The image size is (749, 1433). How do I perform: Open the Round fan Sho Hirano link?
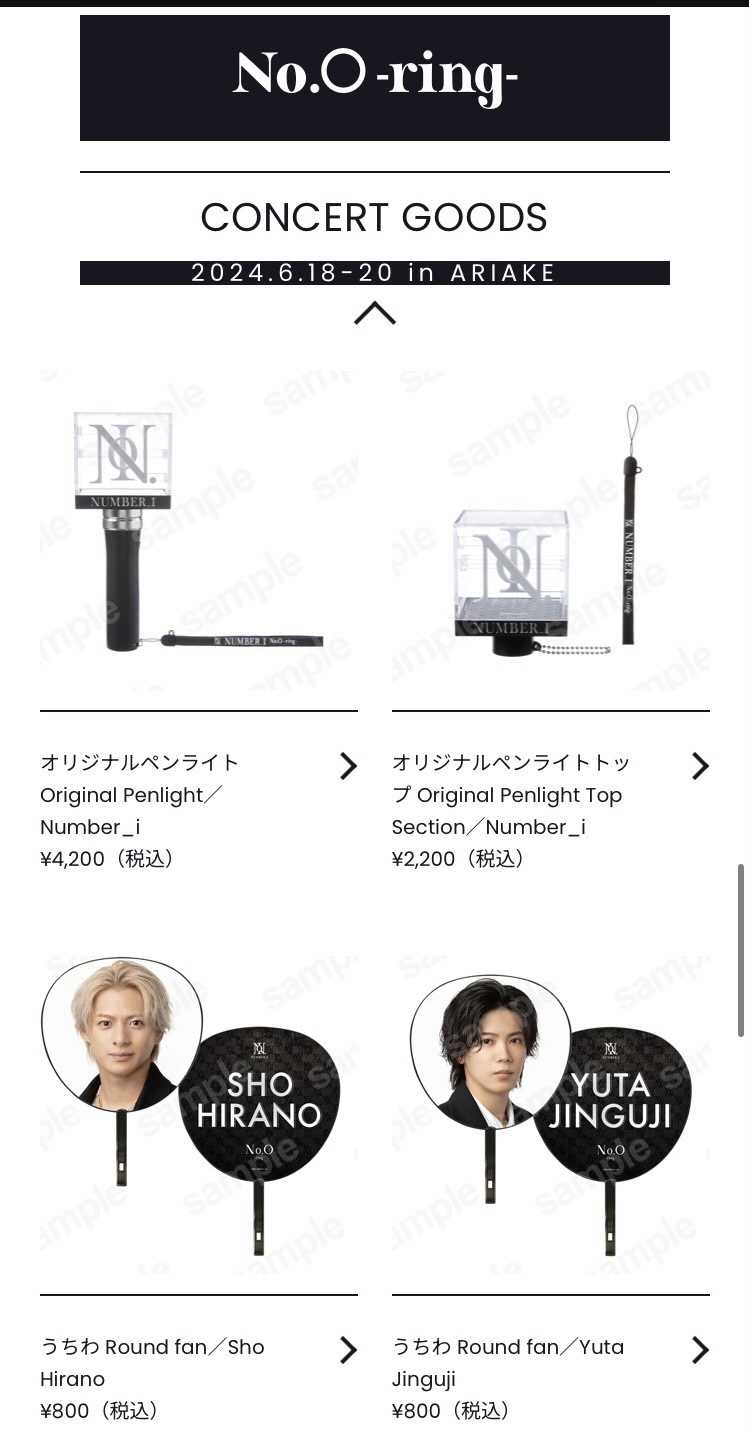[198, 1363]
